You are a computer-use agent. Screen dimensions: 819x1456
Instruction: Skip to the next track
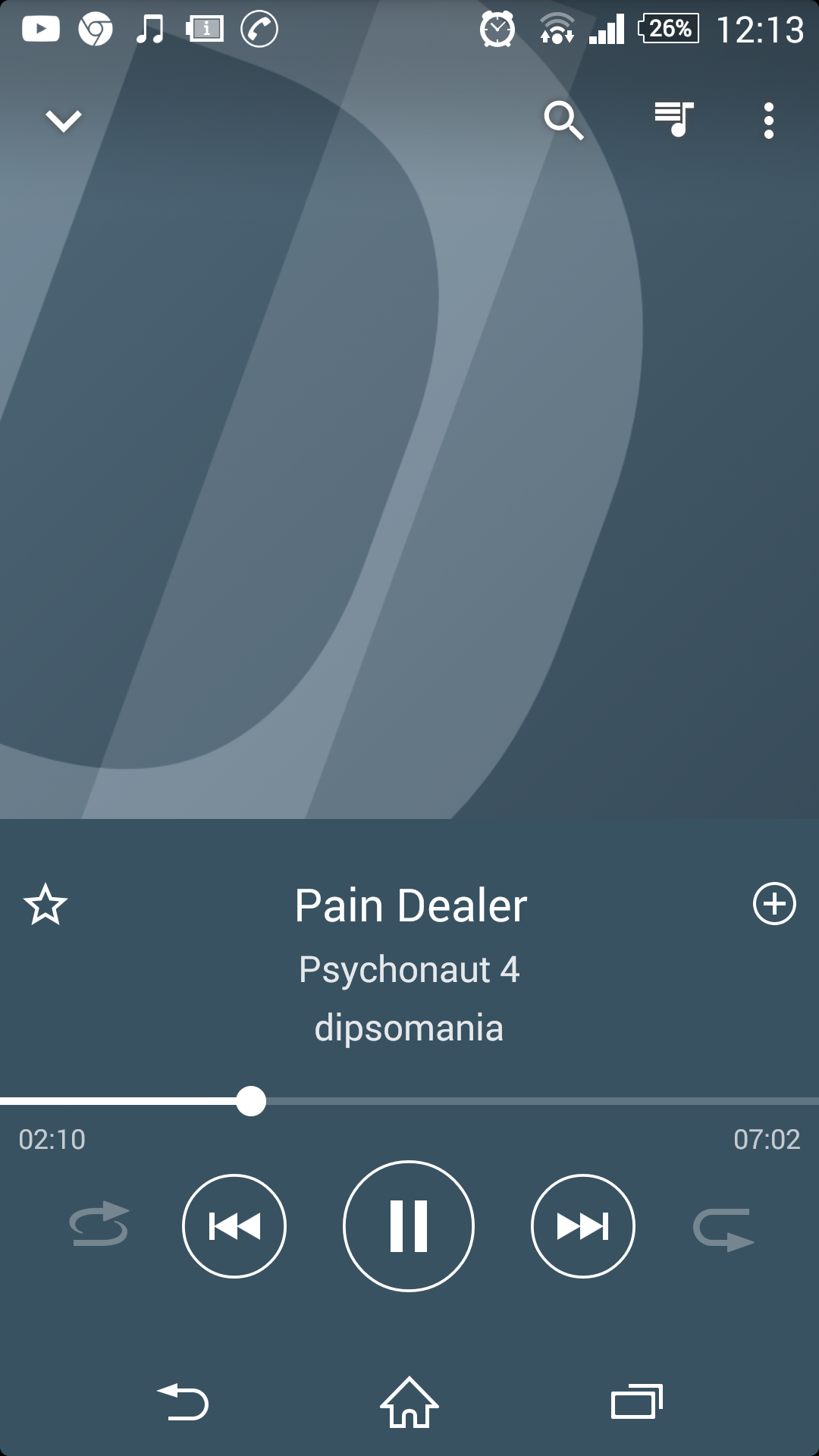(x=583, y=1226)
